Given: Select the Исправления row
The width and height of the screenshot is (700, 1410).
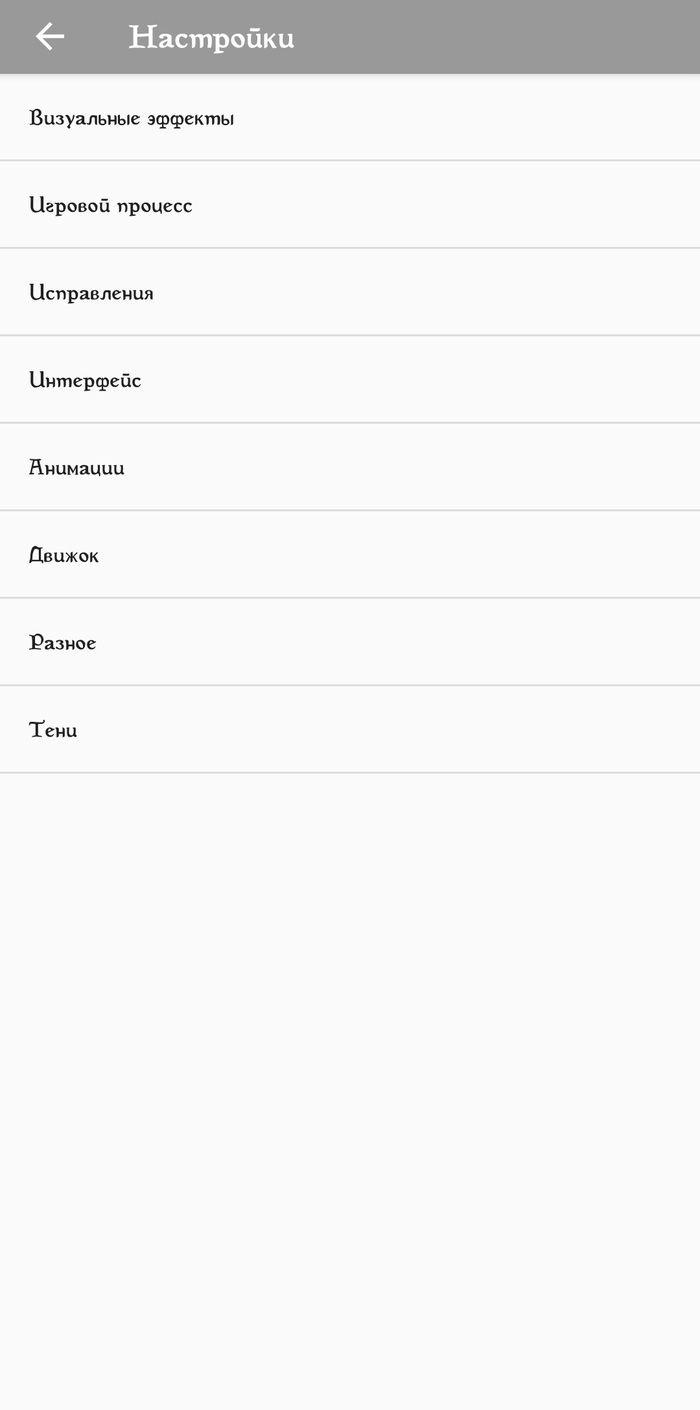Looking at the screenshot, I should coord(350,292).
